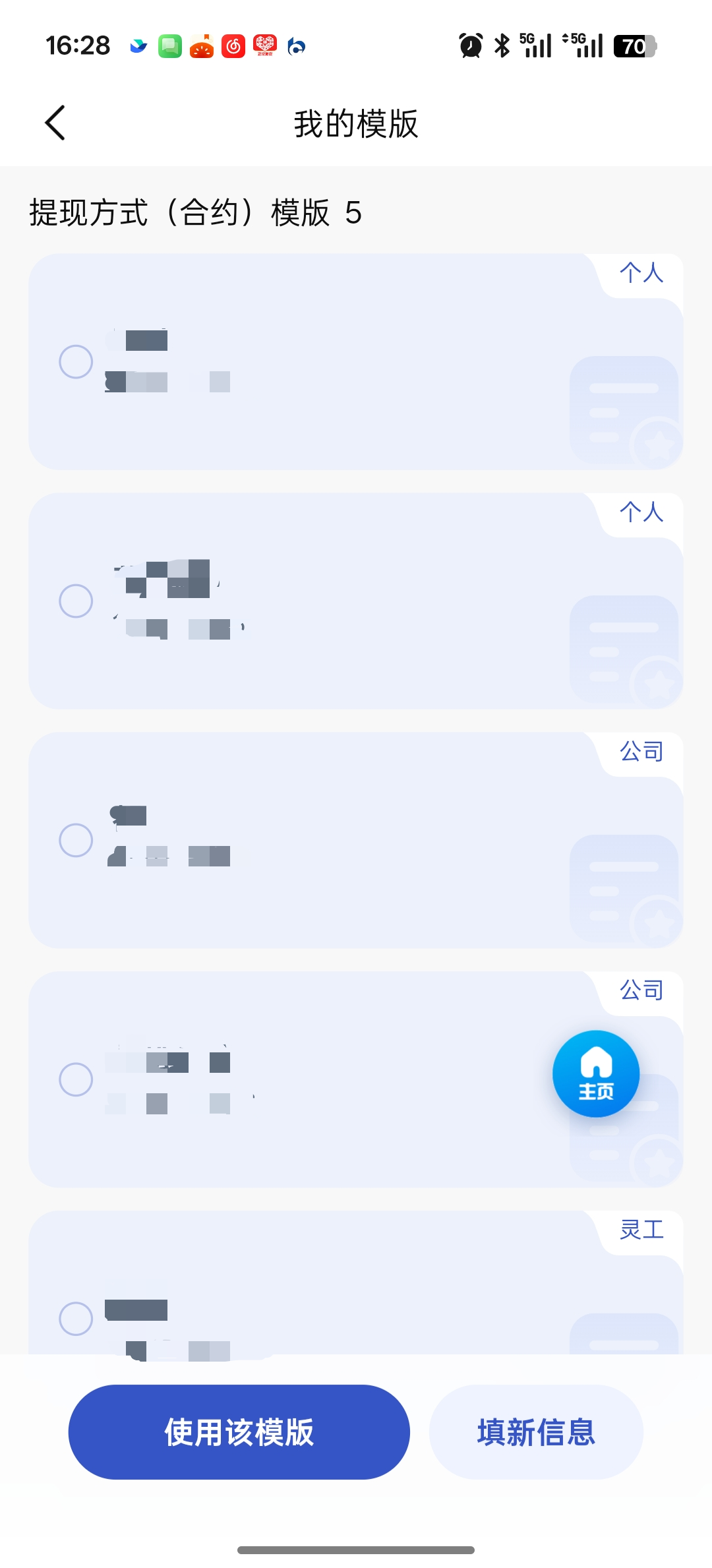Select the second 个人 template radio button
The height and width of the screenshot is (1568, 712).
tap(76, 601)
